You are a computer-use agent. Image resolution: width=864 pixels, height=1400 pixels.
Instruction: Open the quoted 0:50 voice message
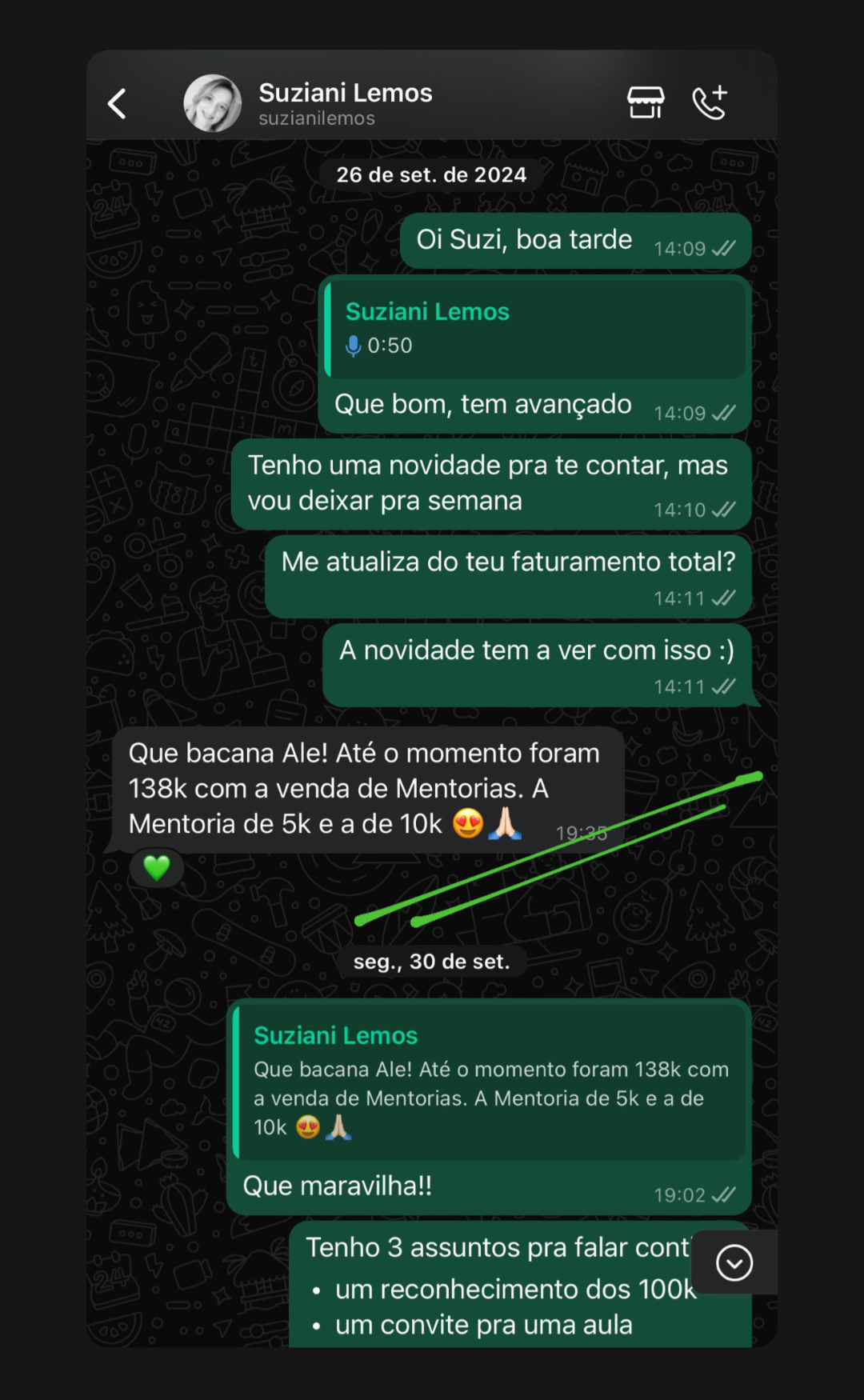[x=534, y=329]
